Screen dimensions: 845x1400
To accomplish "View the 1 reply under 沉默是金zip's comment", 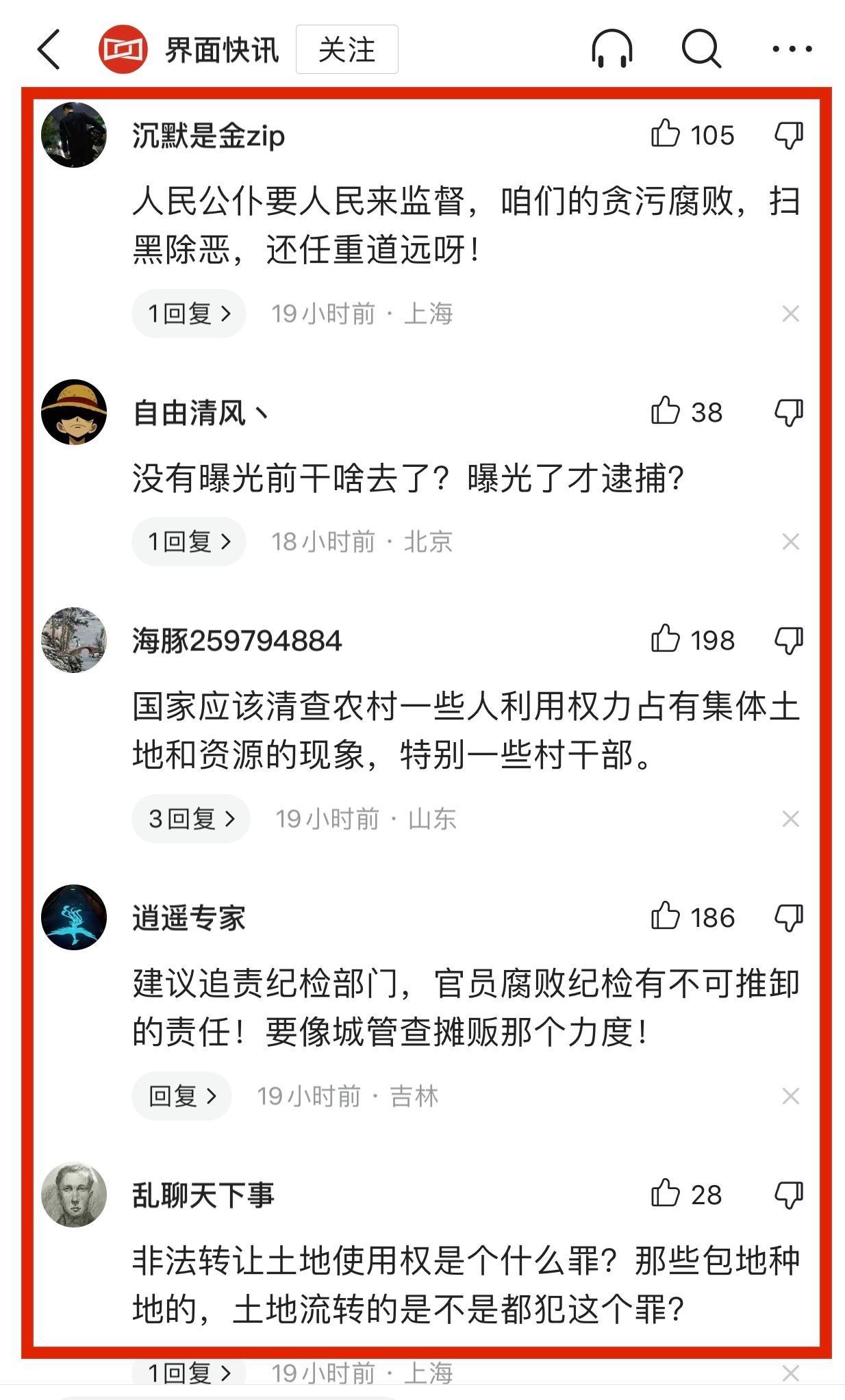I will pyautogui.click(x=188, y=314).
